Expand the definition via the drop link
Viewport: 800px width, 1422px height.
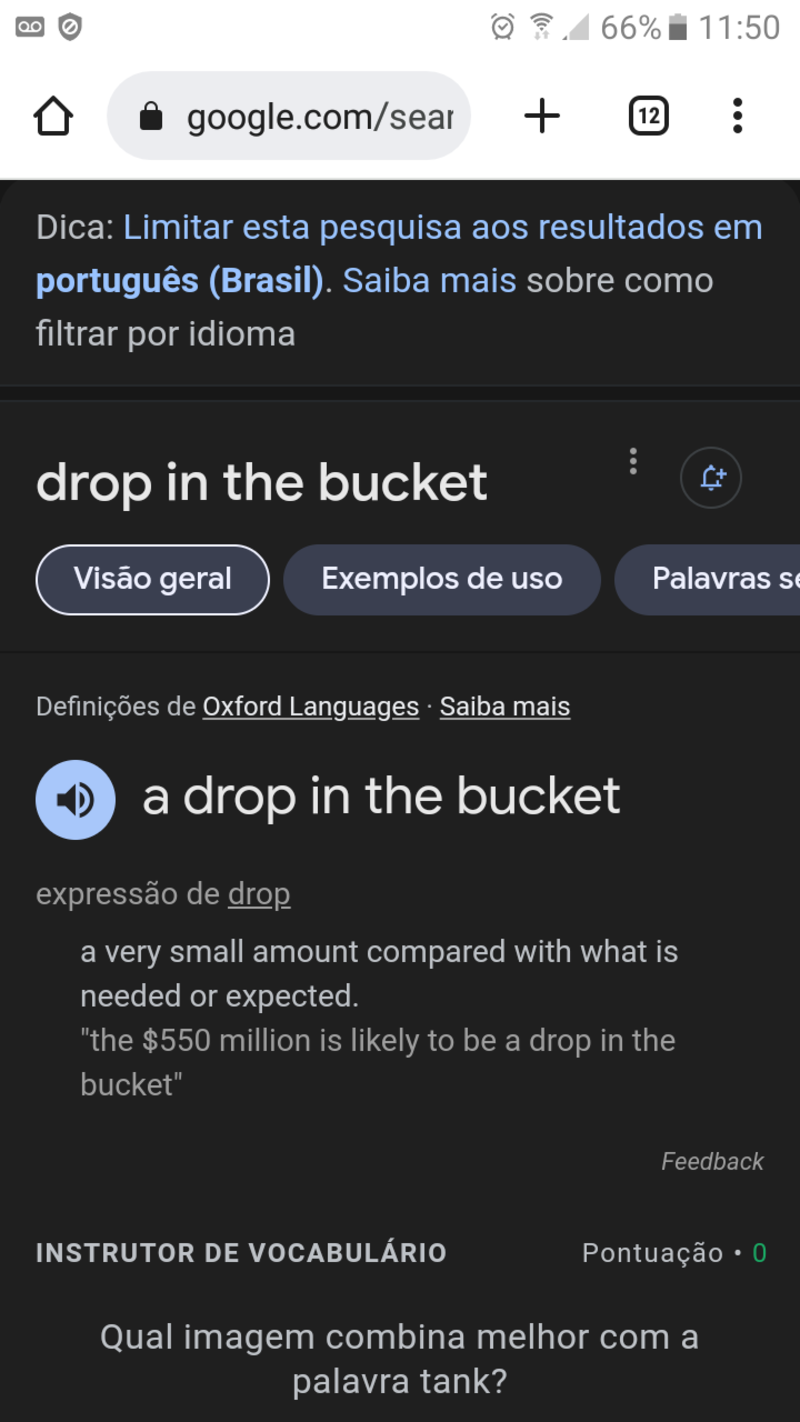259,893
